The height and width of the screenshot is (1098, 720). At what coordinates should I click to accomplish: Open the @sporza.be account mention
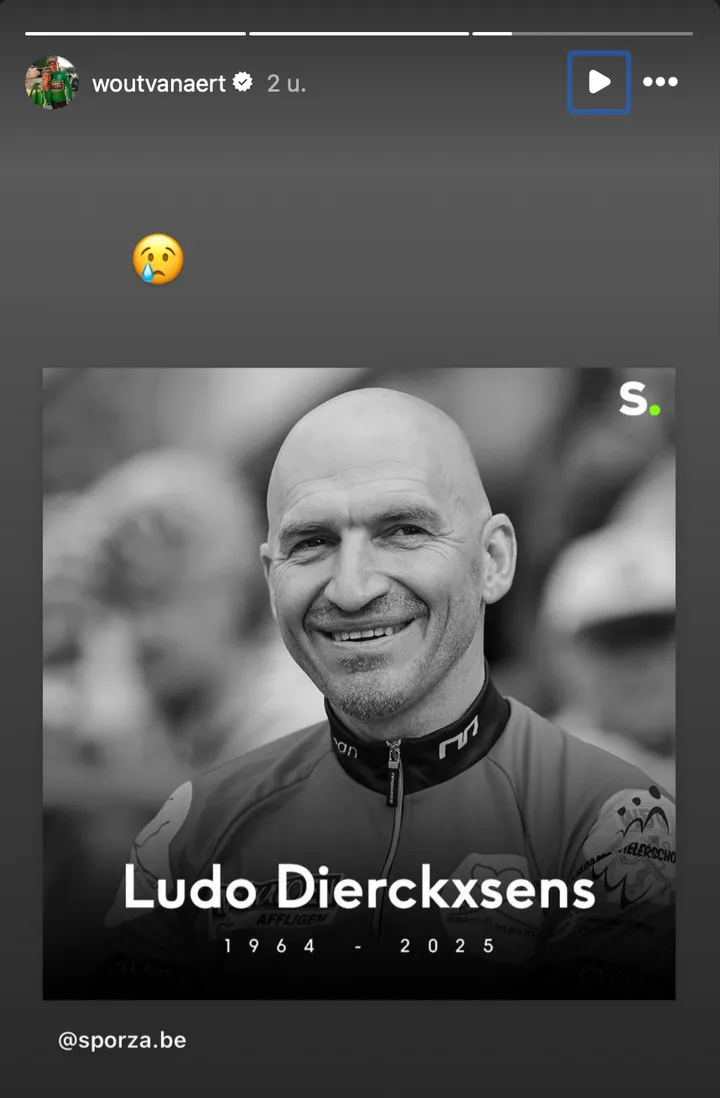click(122, 1040)
